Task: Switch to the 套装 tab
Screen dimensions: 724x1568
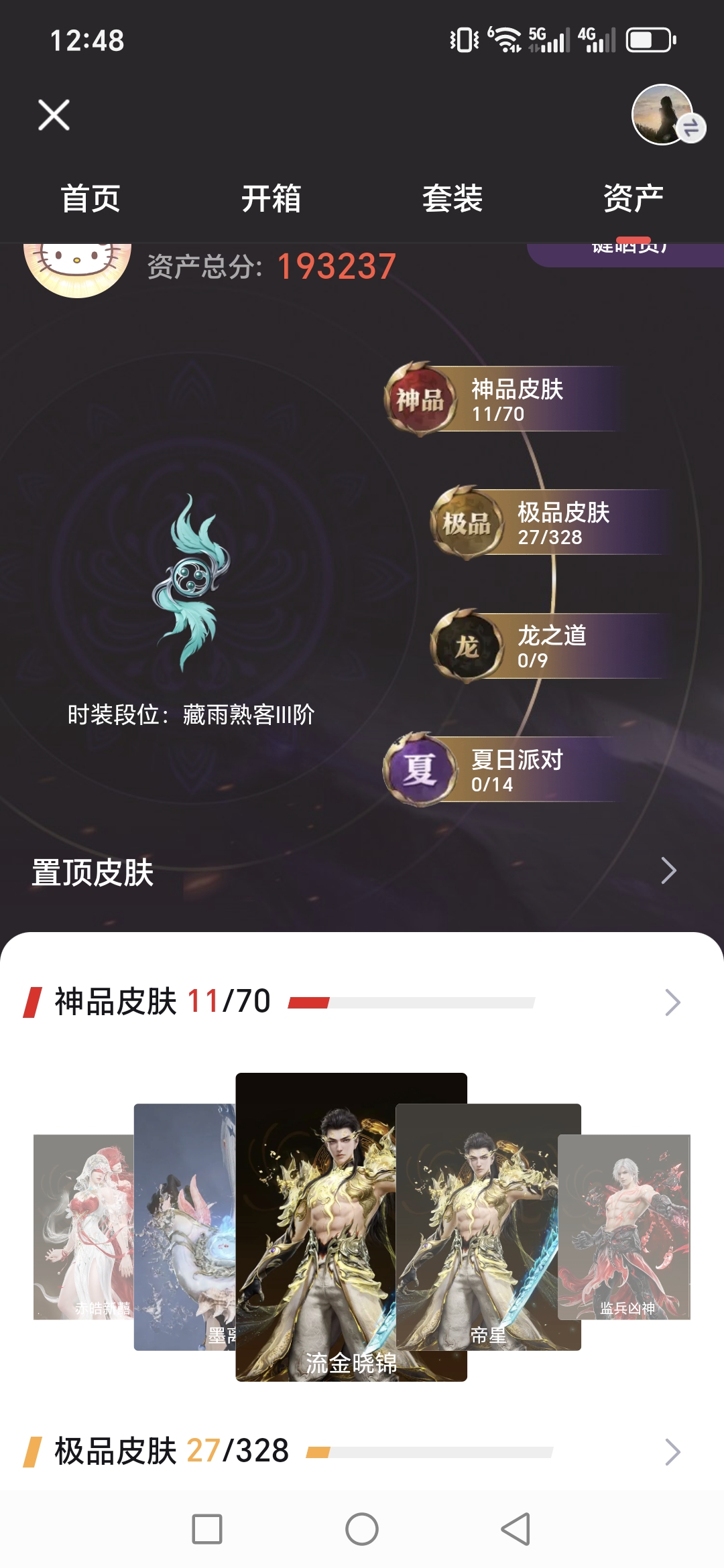Action: tap(452, 199)
